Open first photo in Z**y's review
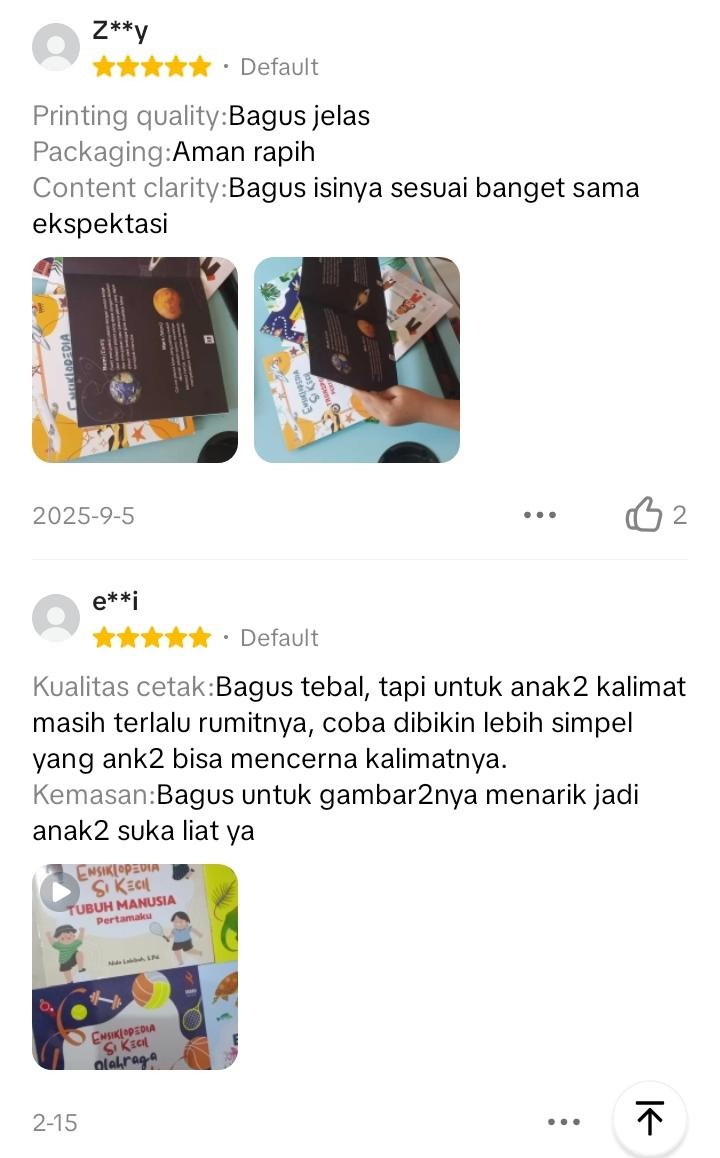Image resolution: width=720 pixels, height=1158 pixels. [x=135, y=360]
